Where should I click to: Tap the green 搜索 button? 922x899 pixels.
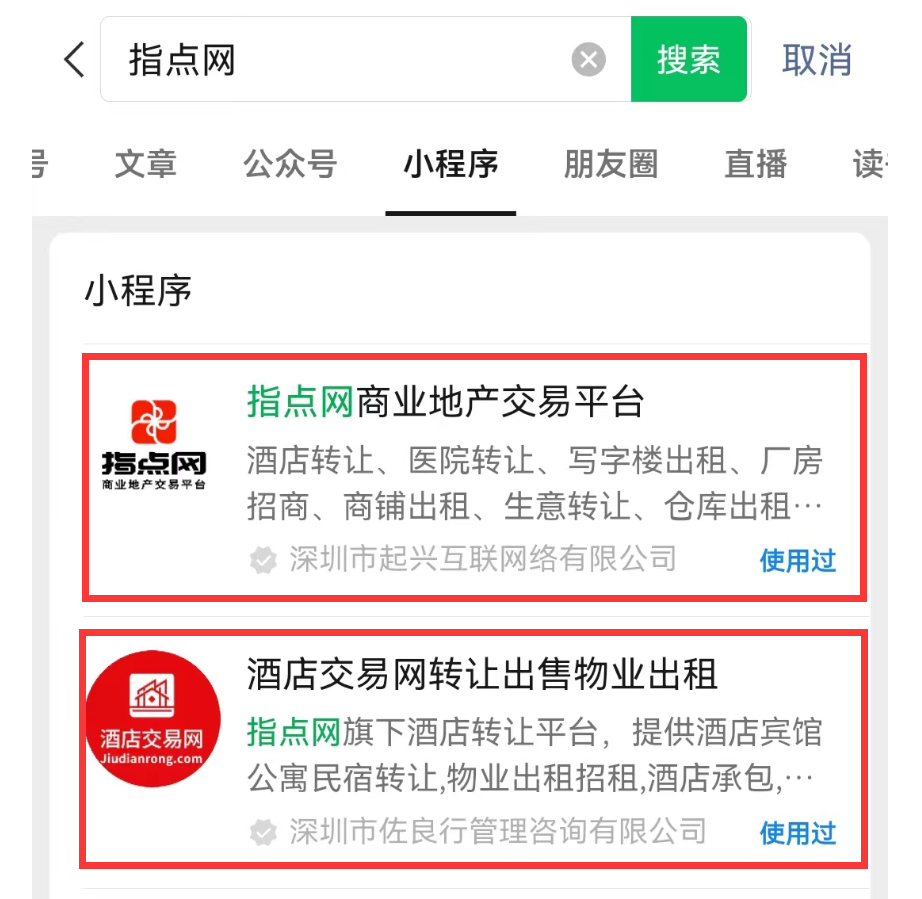688,60
